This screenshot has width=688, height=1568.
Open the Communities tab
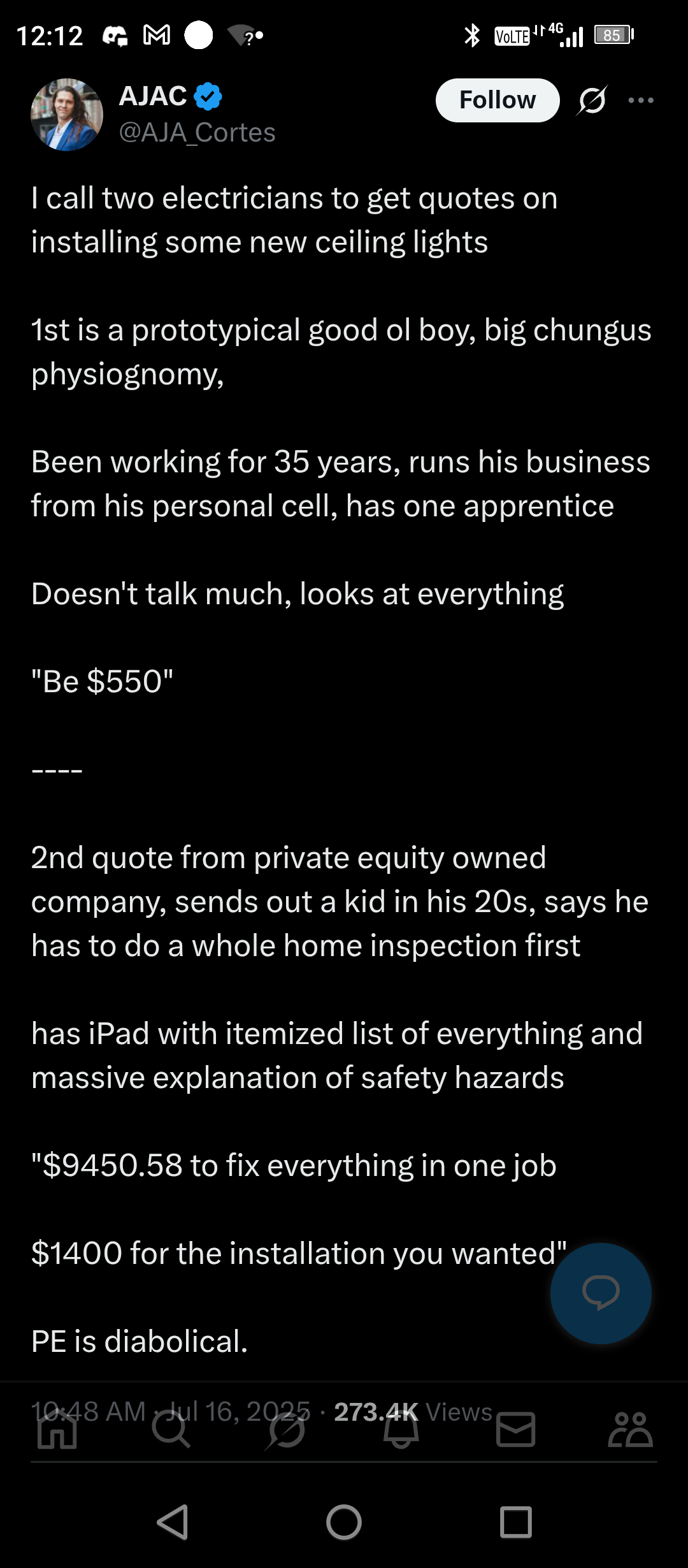[x=630, y=1430]
